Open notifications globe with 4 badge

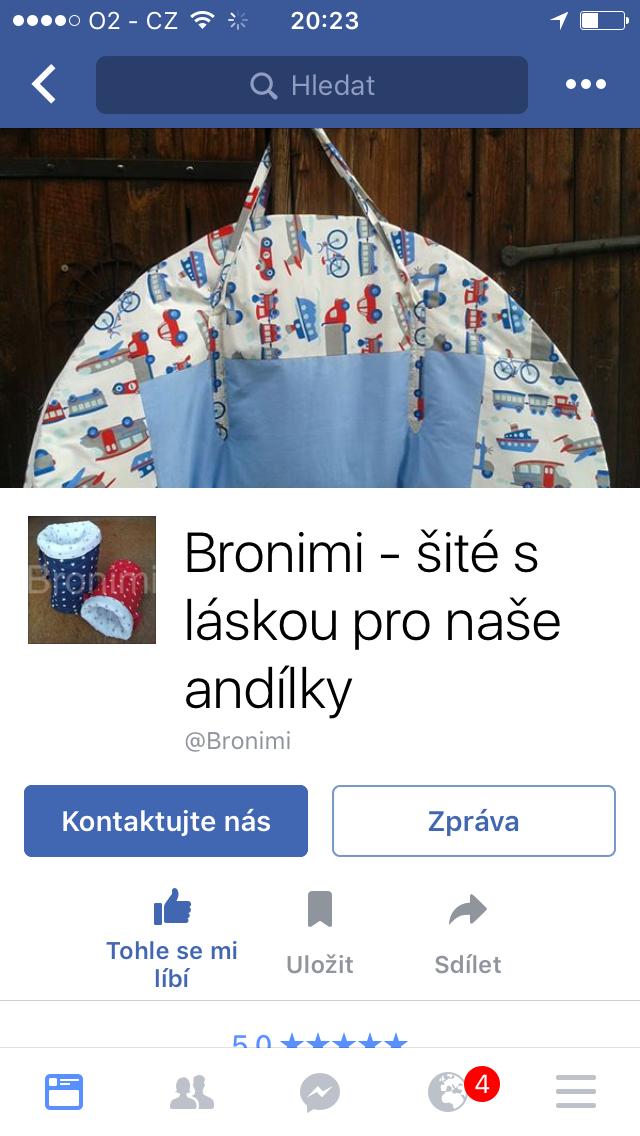pos(450,1092)
